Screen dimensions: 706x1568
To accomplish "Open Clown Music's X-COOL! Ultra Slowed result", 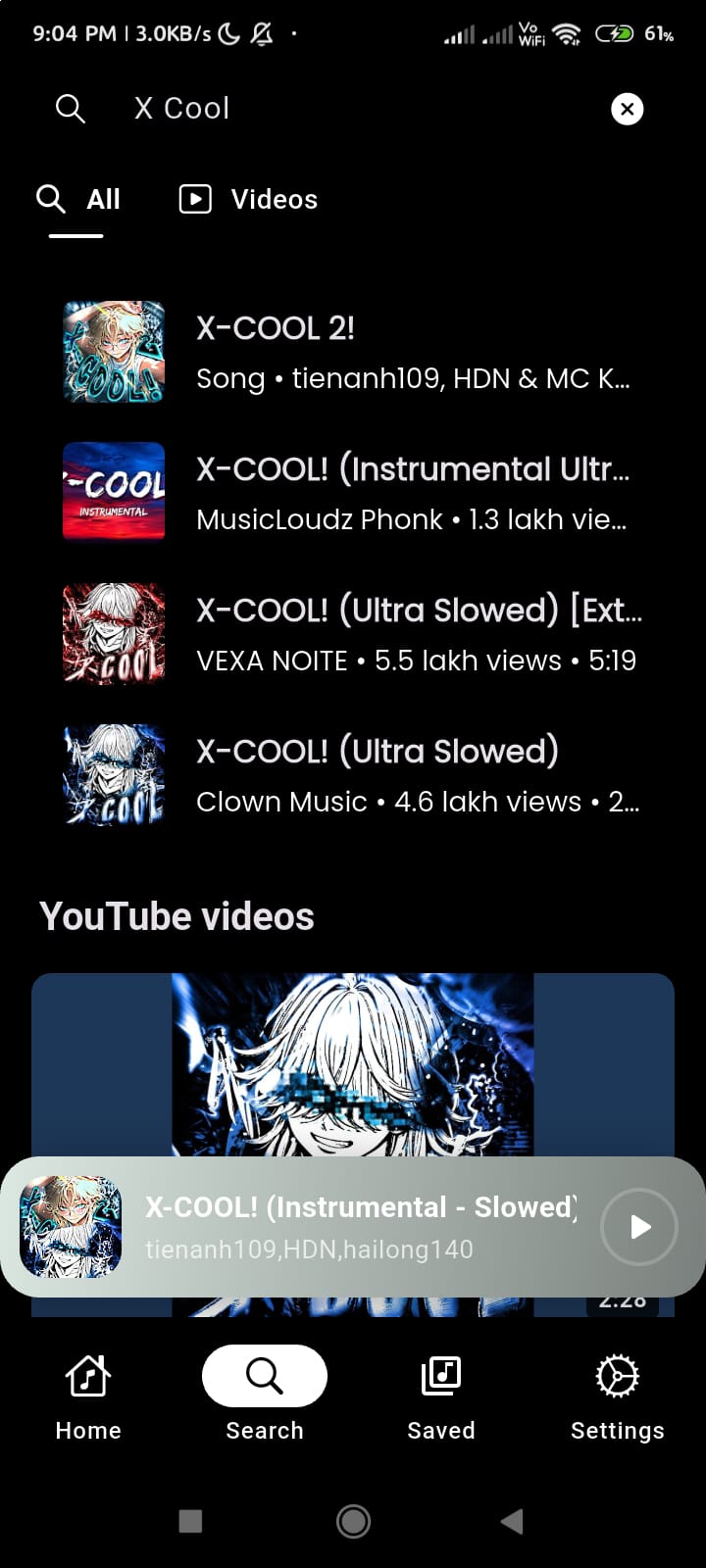I will tap(353, 775).
